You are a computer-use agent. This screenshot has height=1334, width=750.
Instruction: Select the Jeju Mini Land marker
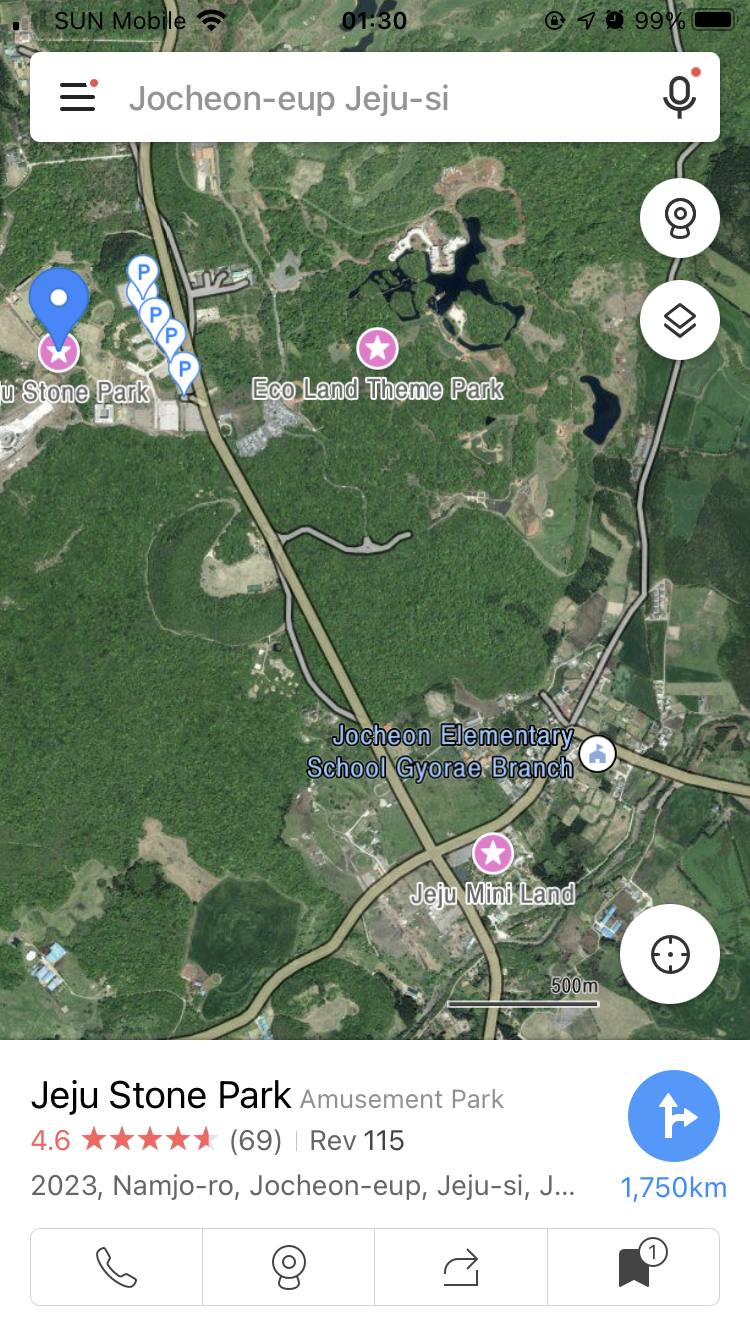(492, 853)
